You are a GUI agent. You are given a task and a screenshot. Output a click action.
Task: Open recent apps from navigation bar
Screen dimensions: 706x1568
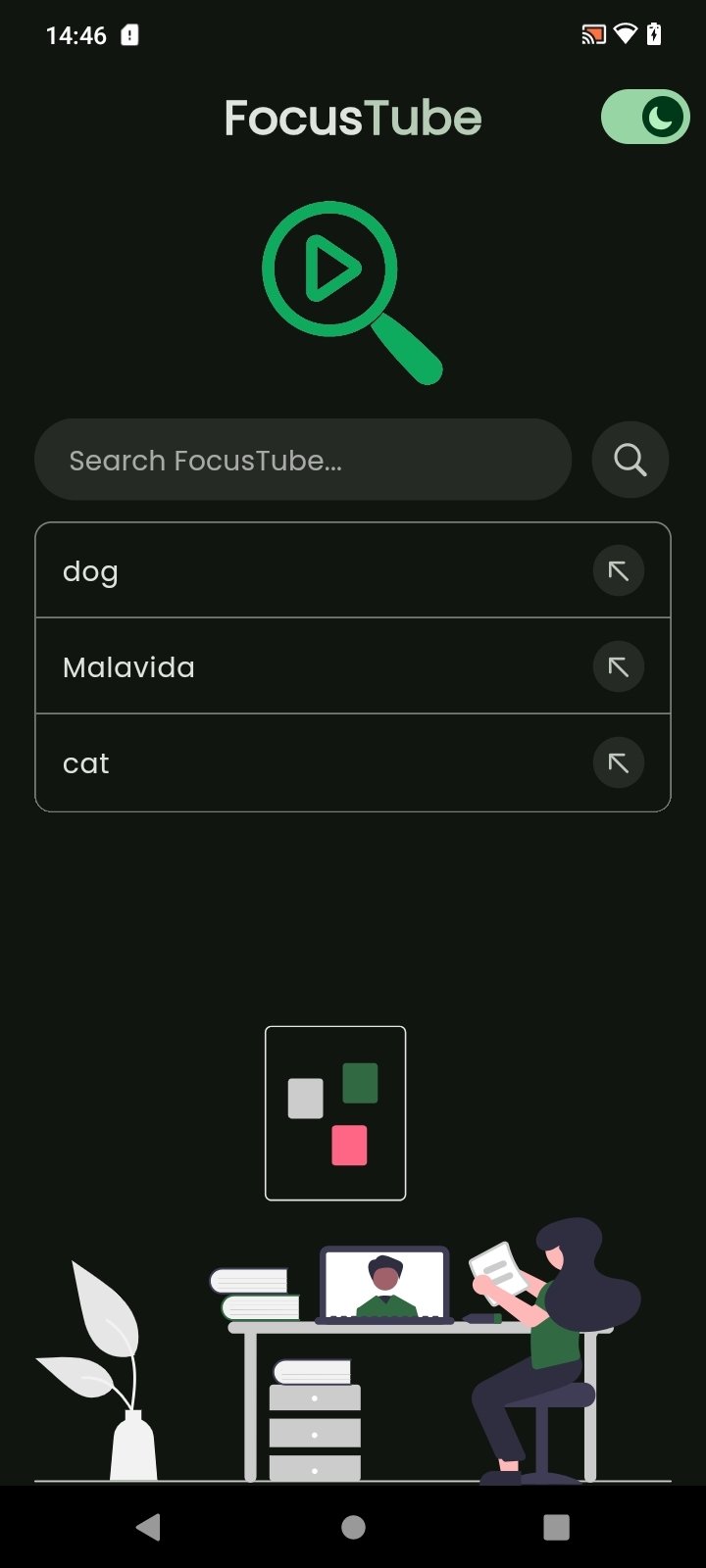pos(556,1527)
